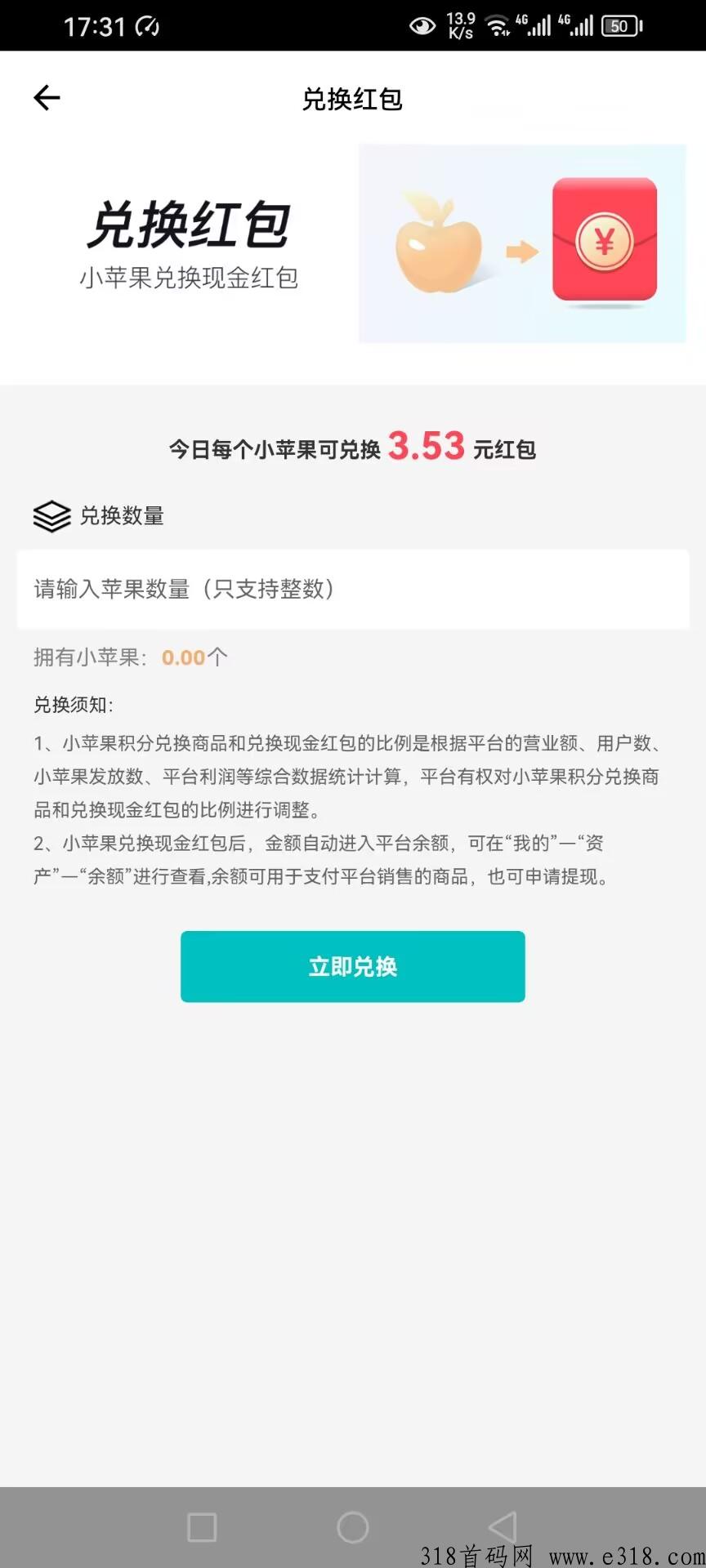This screenshot has height=1568, width=706.
Task: Go to the home screen via the navigation bar
Action: click(x=353, y=1526)
